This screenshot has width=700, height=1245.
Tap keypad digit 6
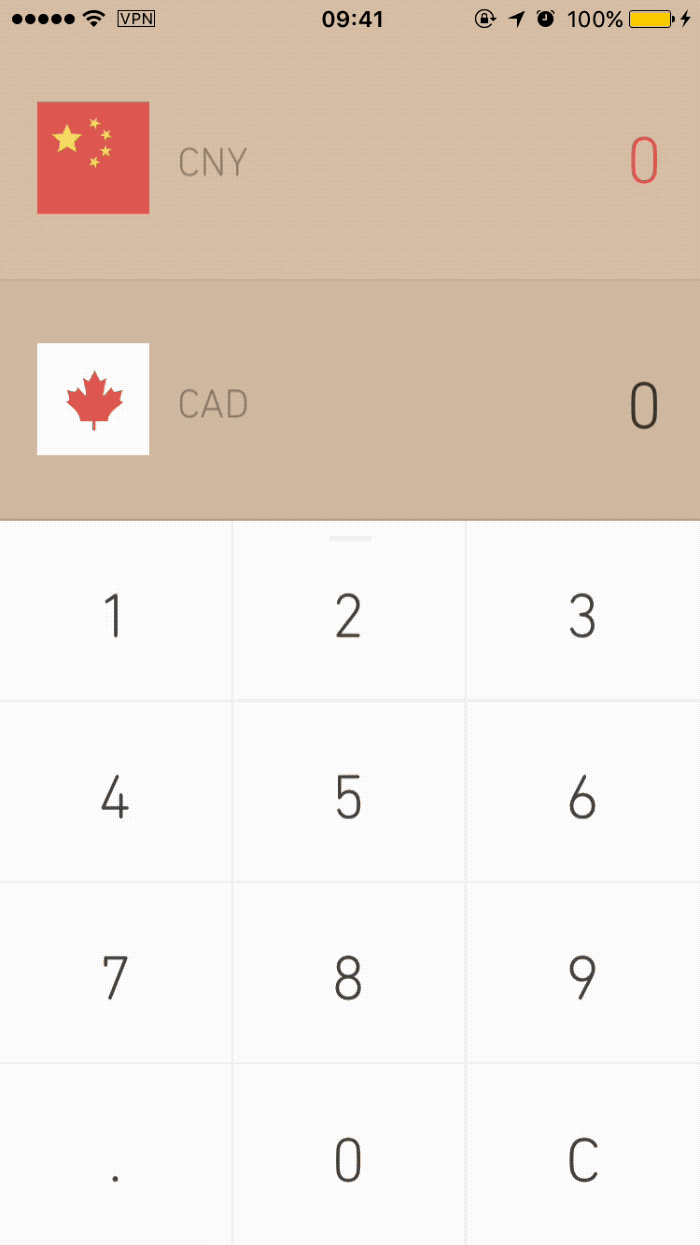pyautogui.click(x=582, y=797)
